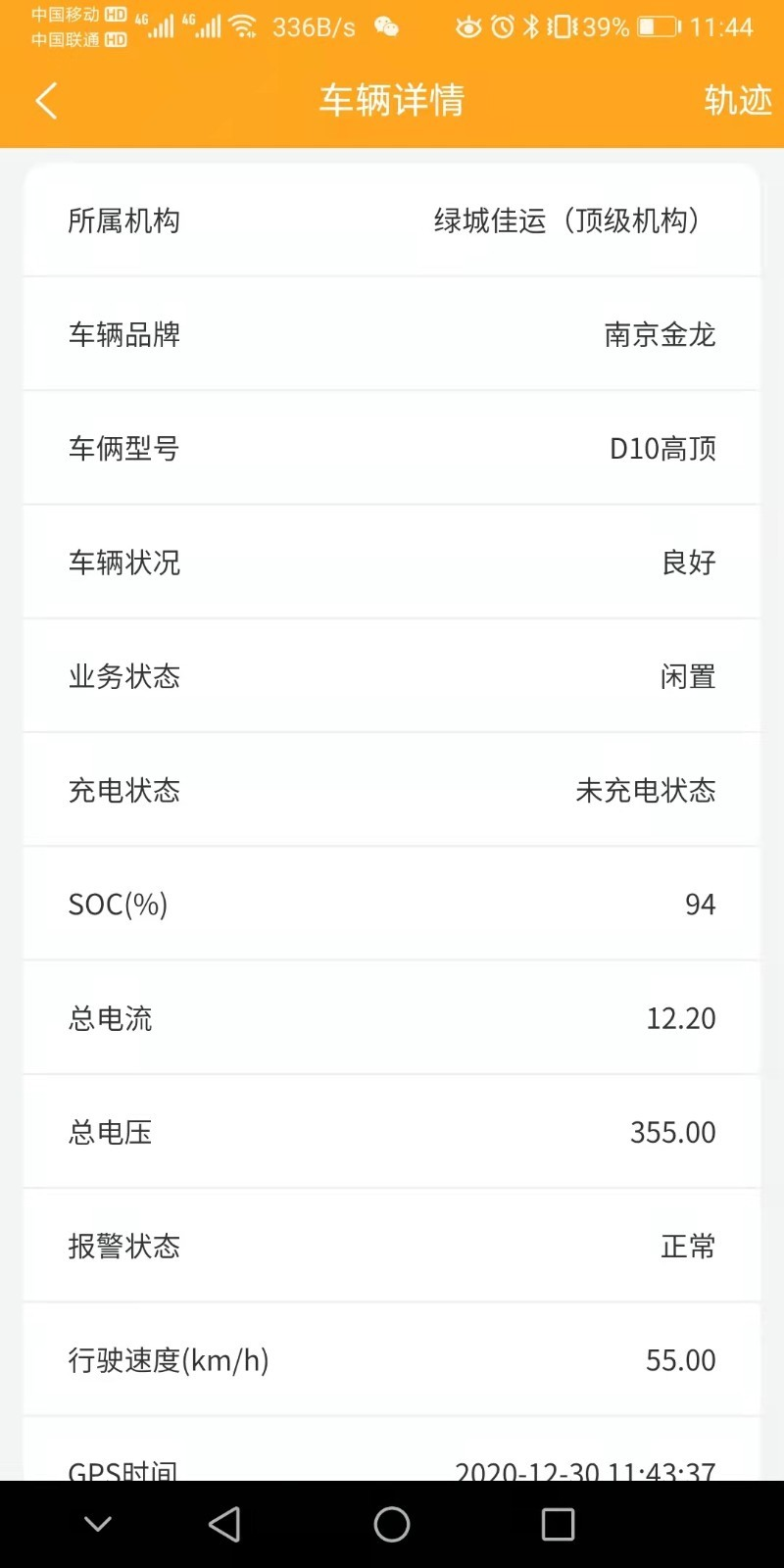Tap the Wi-Fi icon in the status bar

tap(243, 26)
